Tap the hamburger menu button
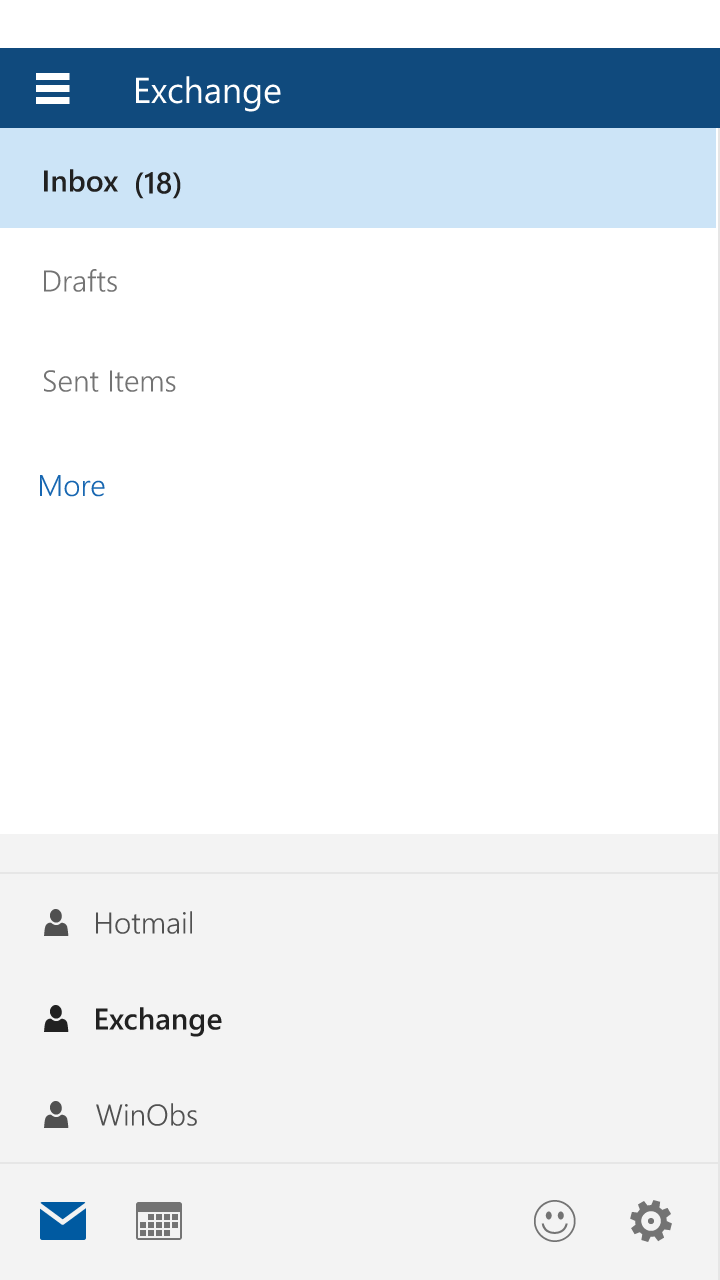The height and width of the screenshot is (1280, 720). (53, 90)
